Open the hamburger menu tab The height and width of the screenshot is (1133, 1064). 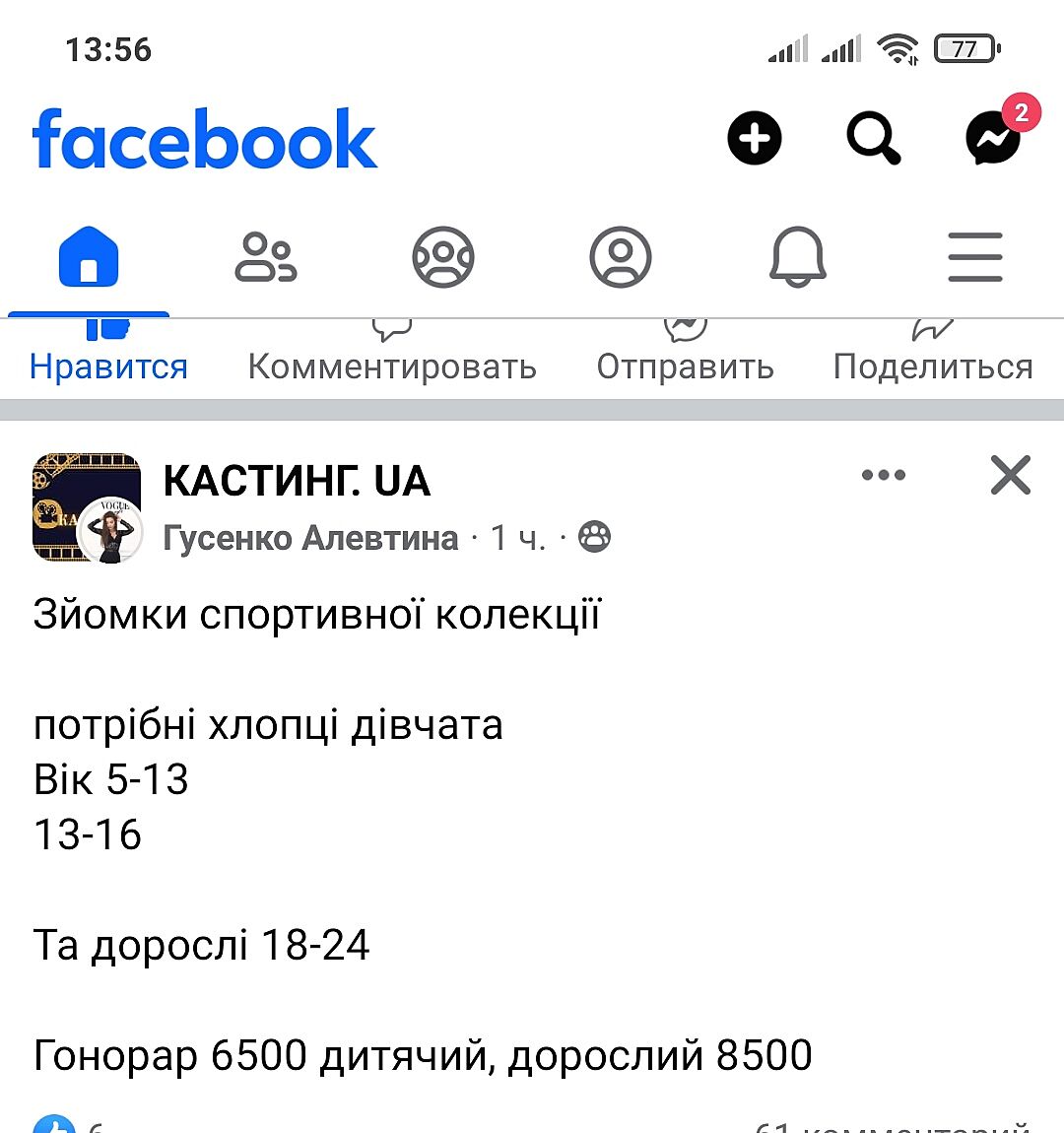tap(975, 257)
